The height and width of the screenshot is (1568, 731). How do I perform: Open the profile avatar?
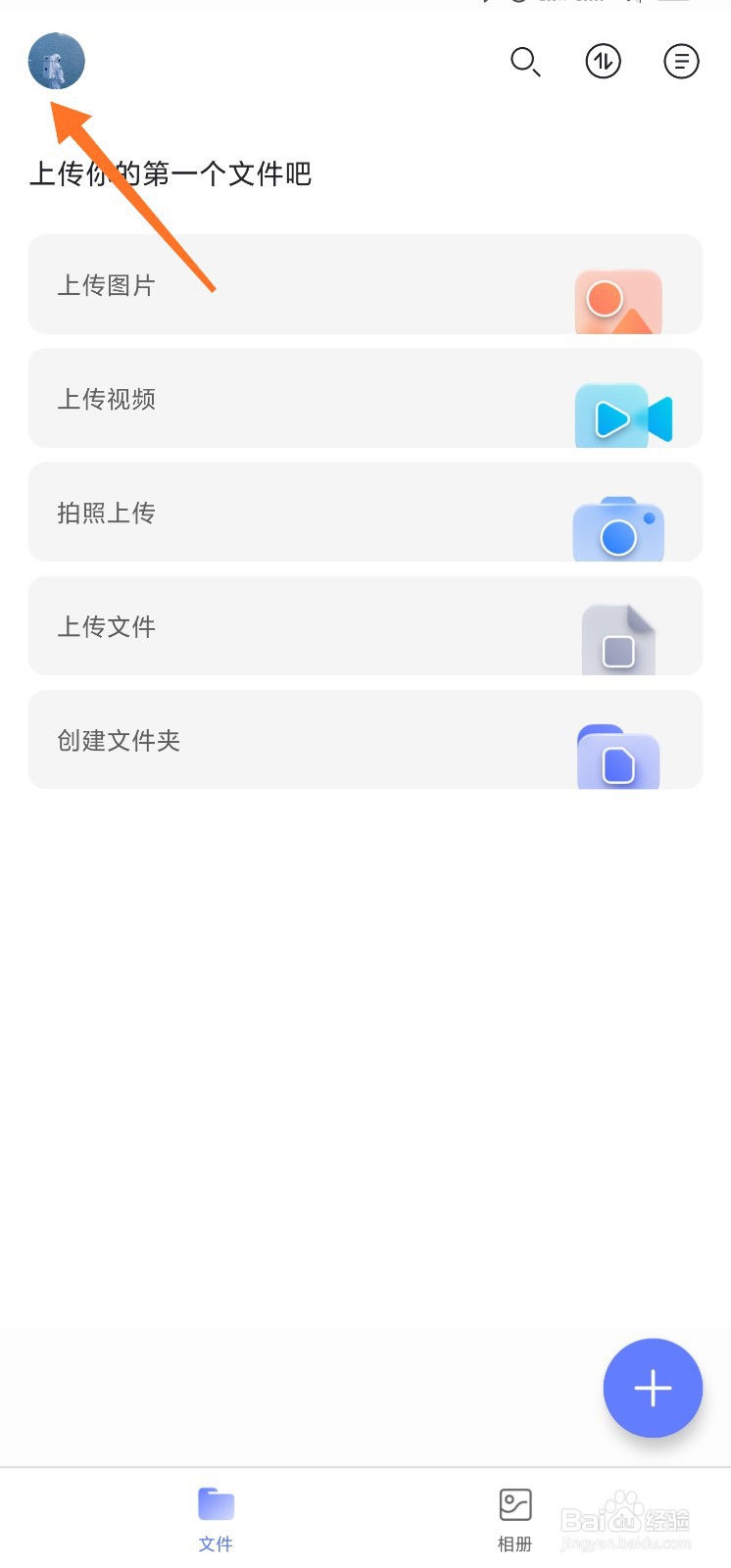click(x=57, y=61)
